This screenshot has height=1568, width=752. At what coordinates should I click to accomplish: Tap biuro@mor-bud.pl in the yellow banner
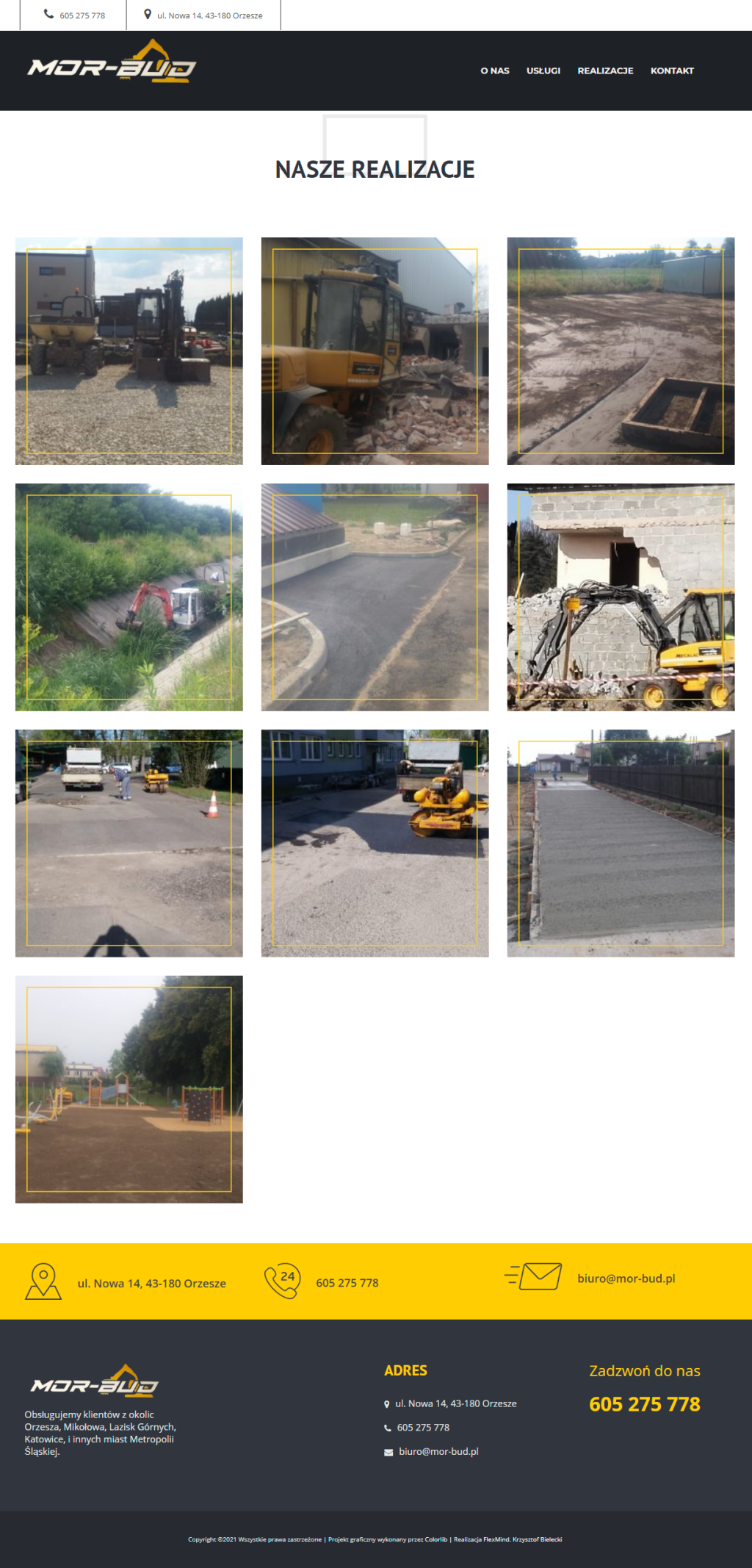(626, 1279)
